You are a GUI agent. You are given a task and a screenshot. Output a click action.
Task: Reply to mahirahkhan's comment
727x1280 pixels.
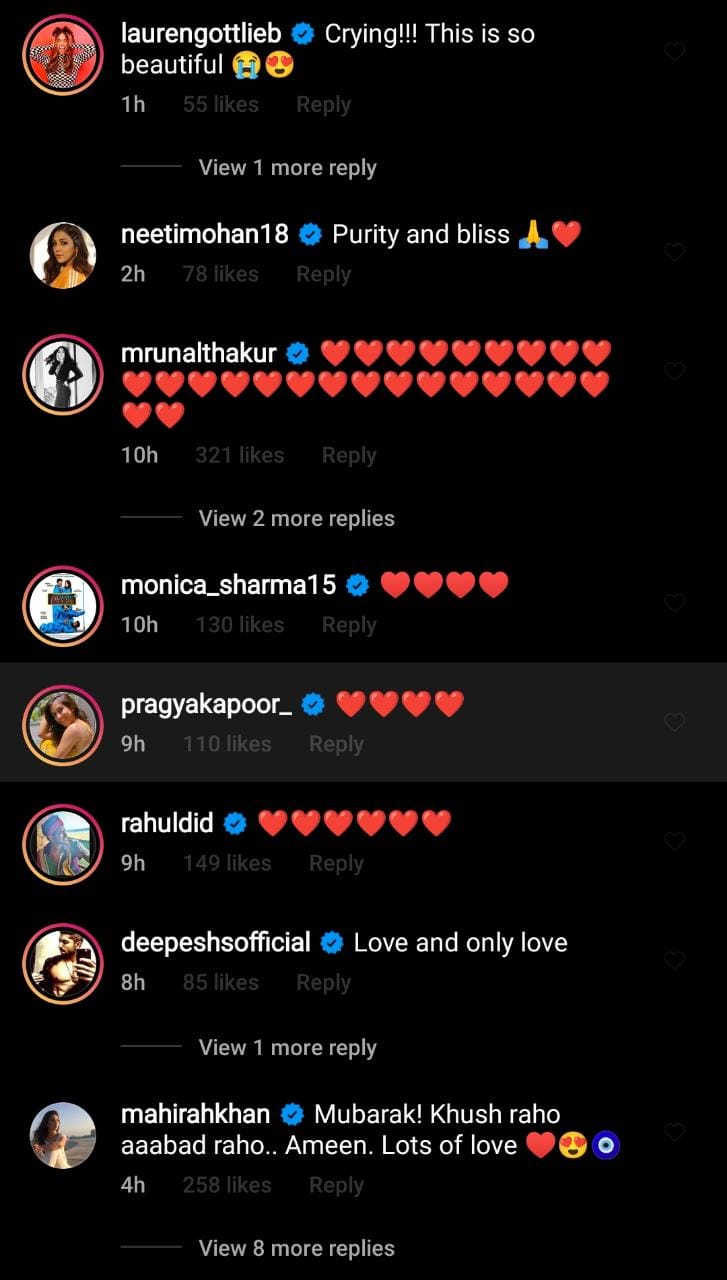[336, 1185]
